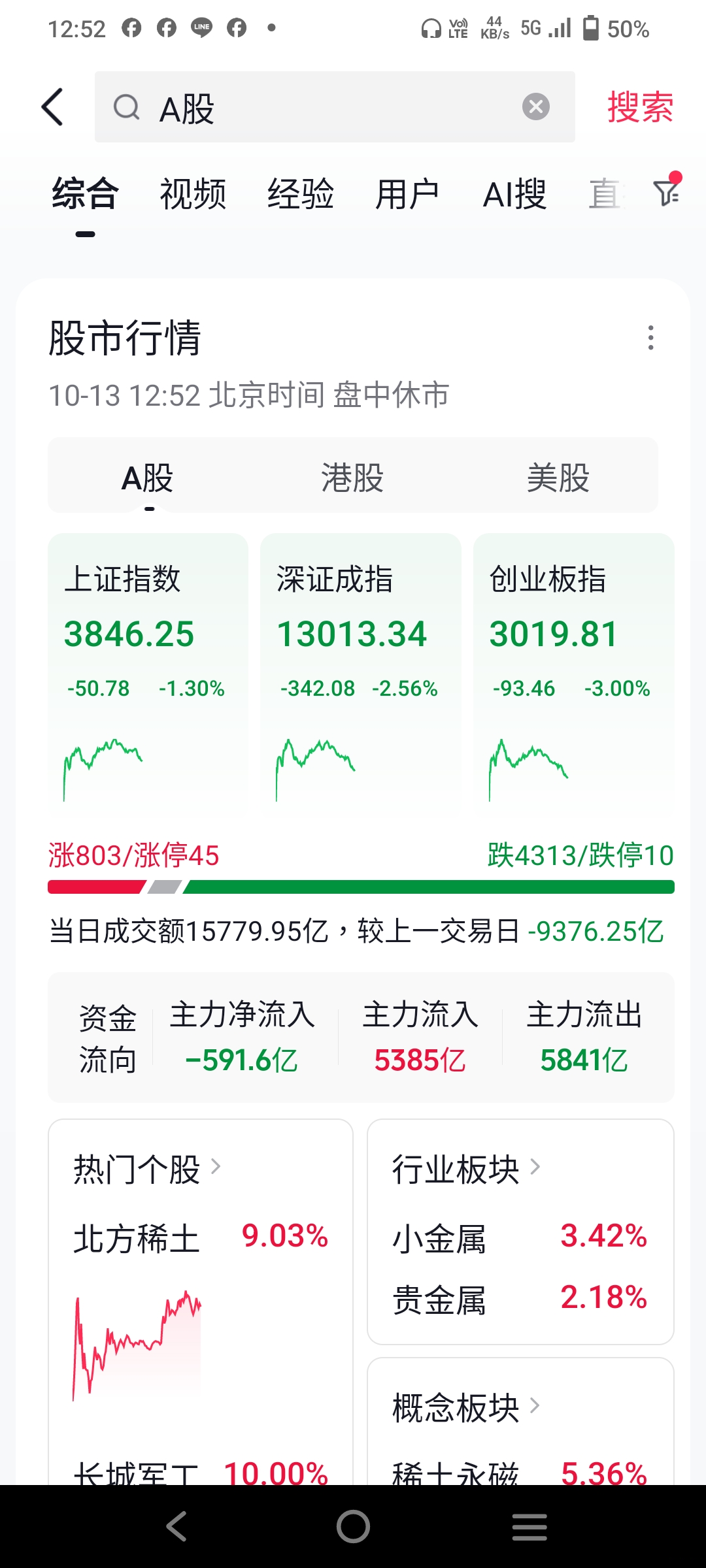Open the 深证成指 index card

361,673
